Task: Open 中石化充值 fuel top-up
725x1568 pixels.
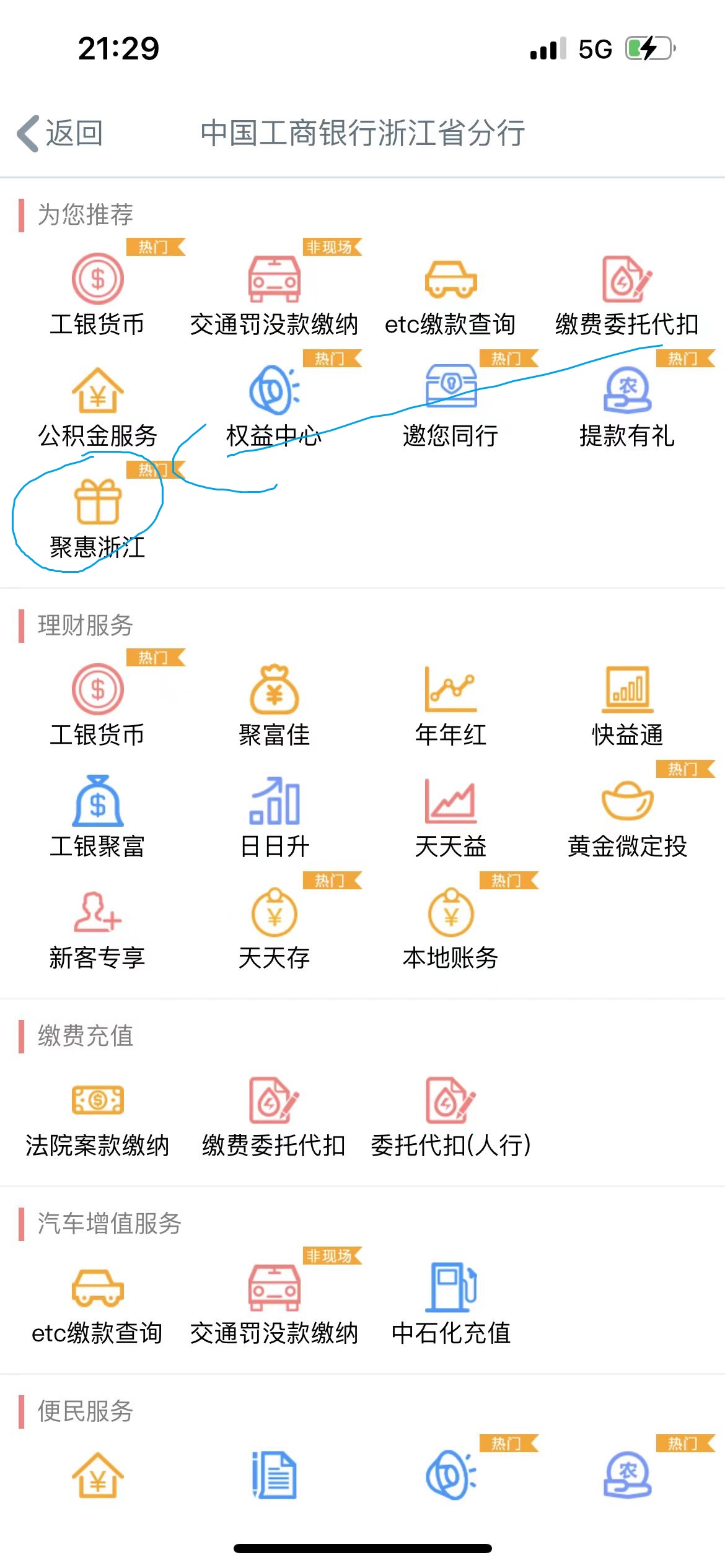Action: click(450, 1304)
